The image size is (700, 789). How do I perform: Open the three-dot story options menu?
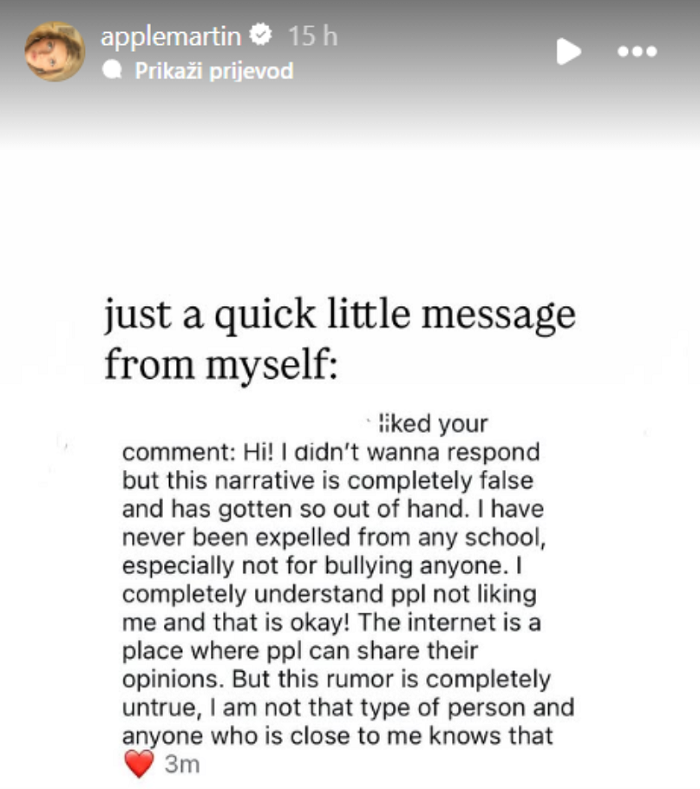(x=637, y=51)
